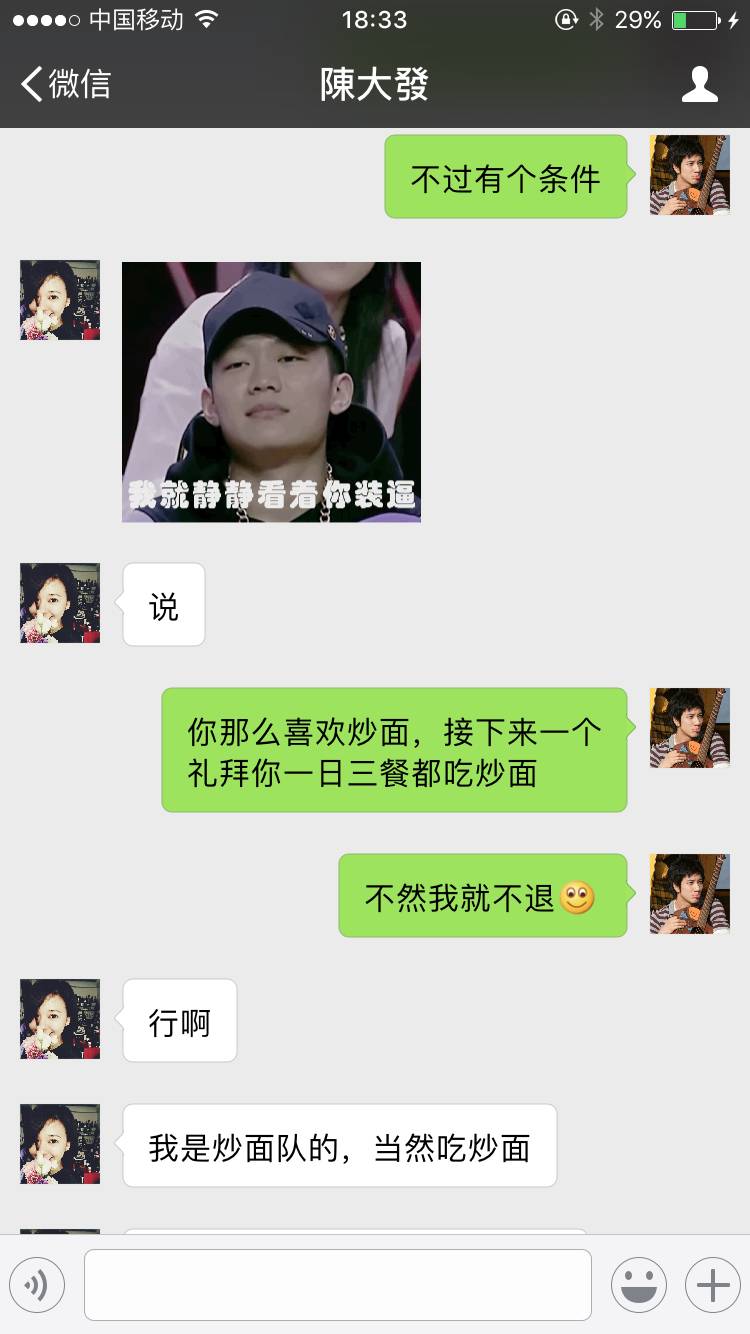
Task: Focus the message text field
Action: pos(337,1285)
